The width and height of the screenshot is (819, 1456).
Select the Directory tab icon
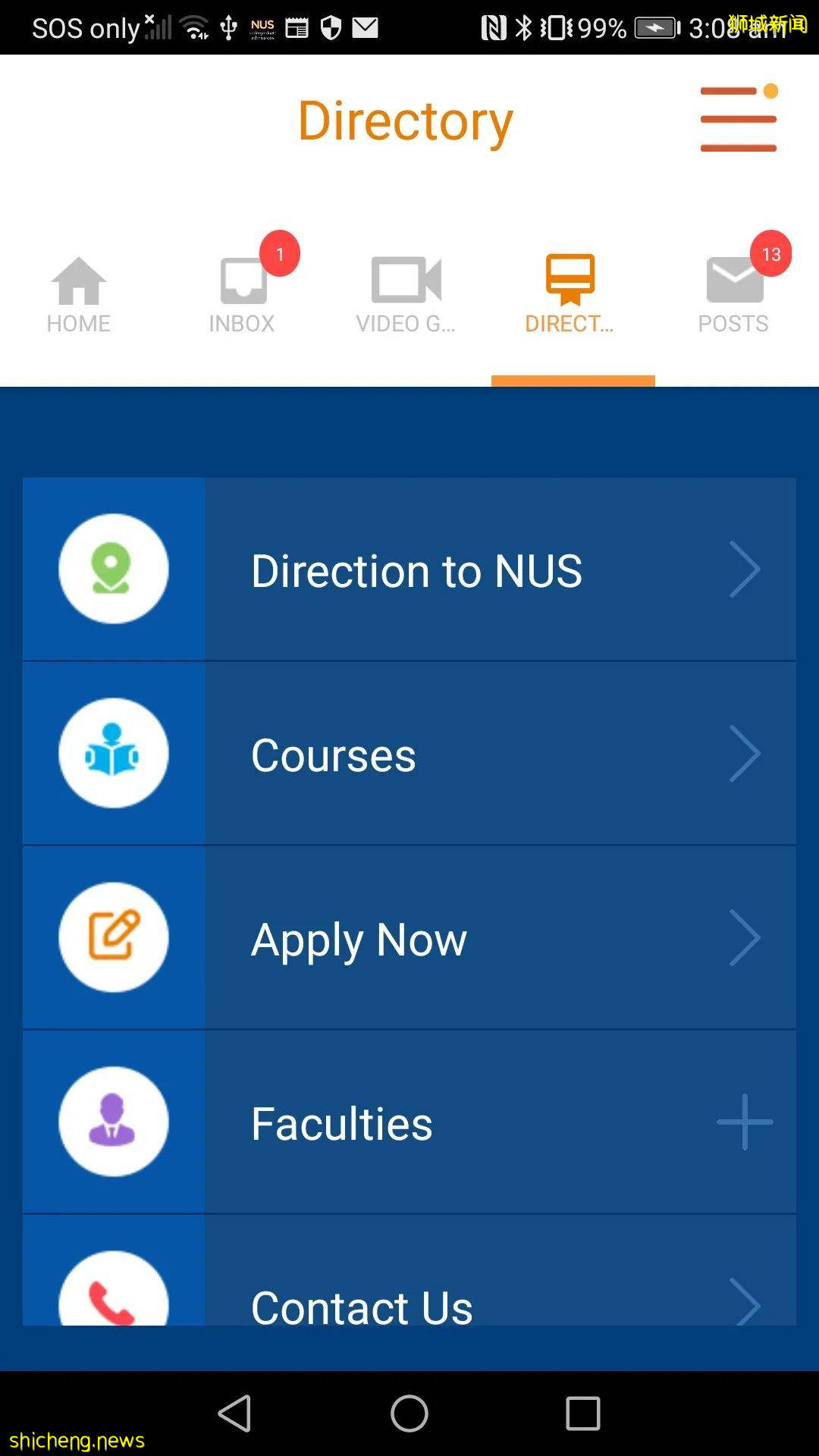[570, 281]
